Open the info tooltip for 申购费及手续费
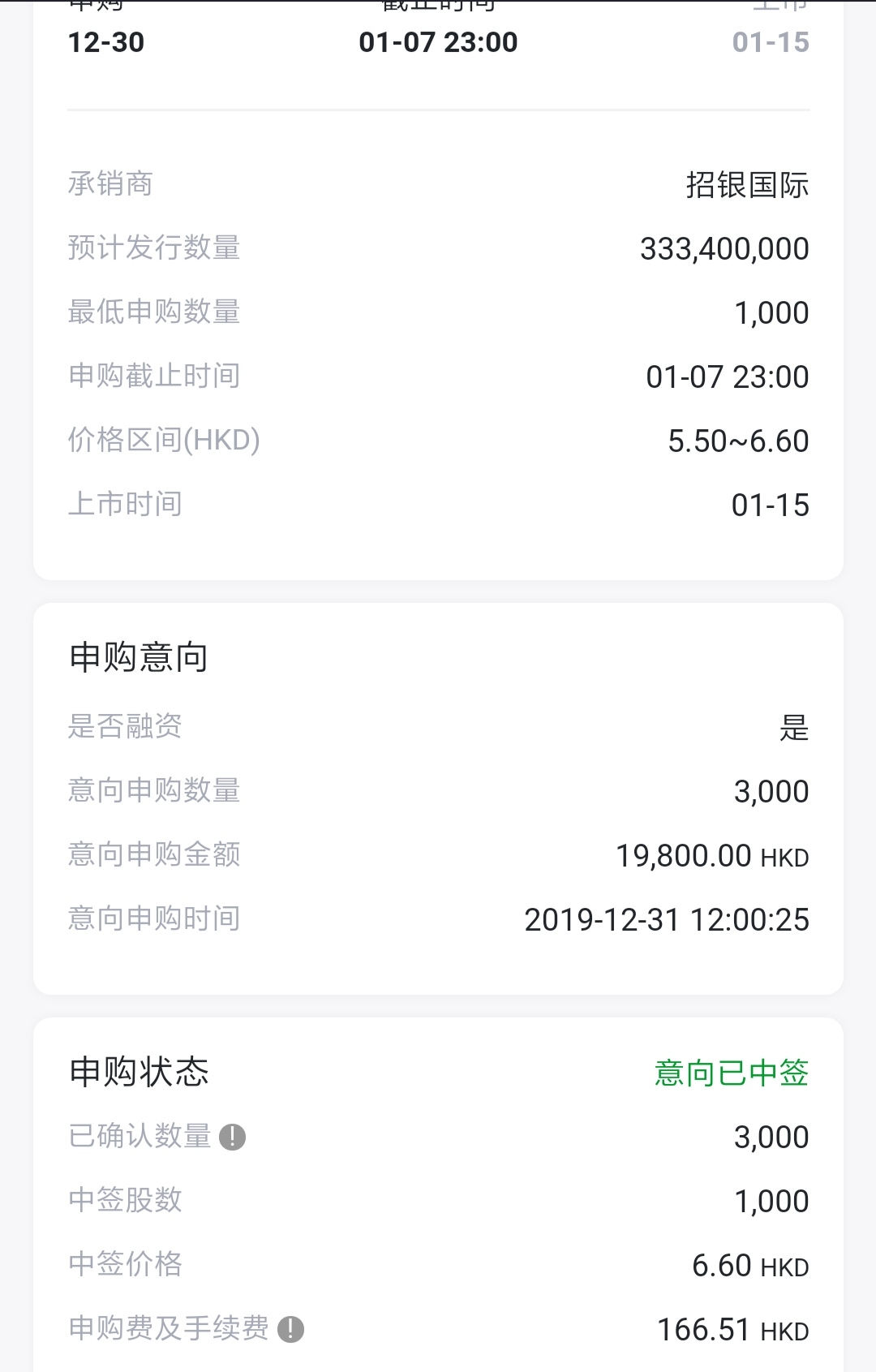 290,1329
